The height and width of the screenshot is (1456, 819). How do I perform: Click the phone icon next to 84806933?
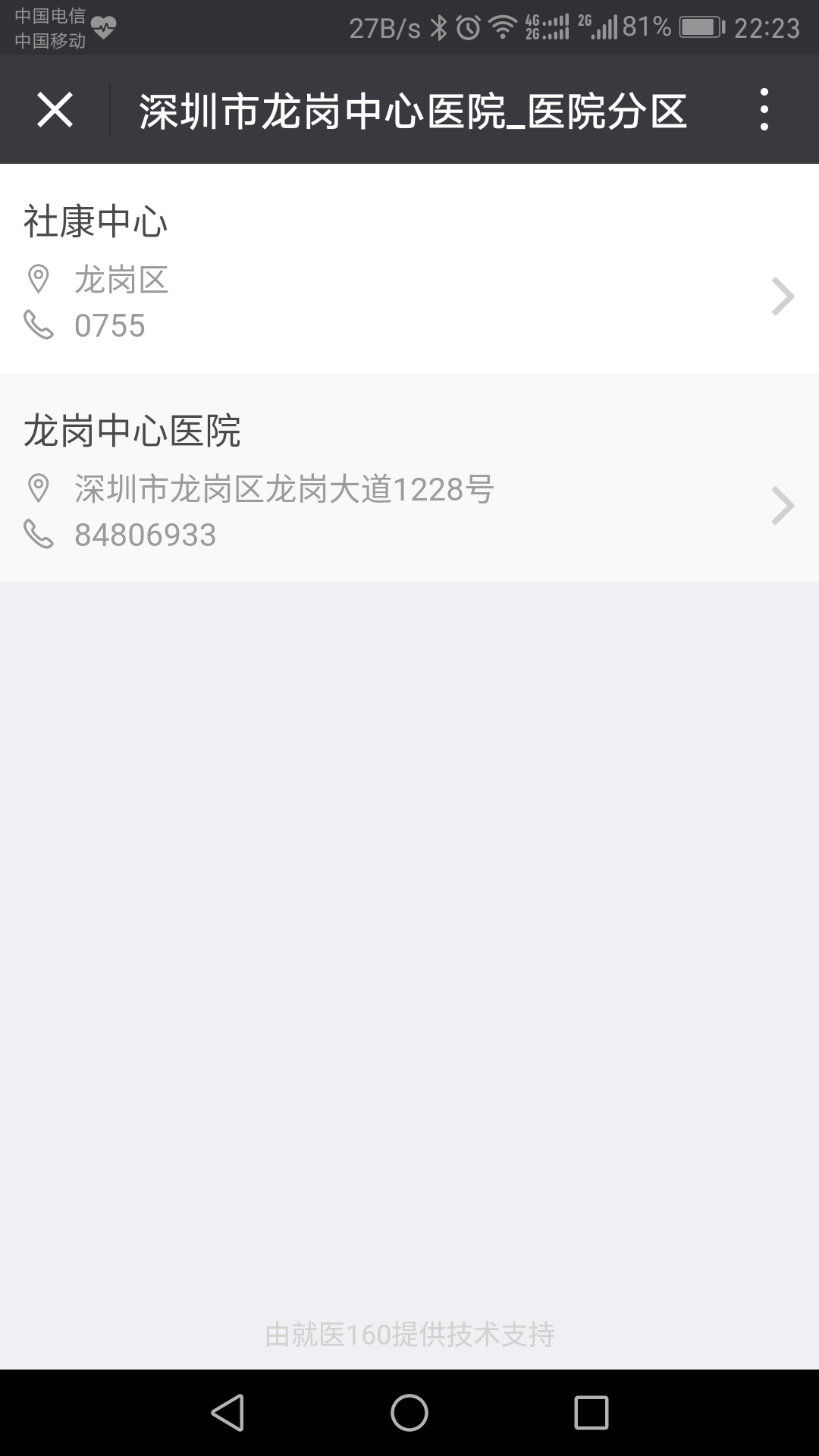pyautogui.click(x=38, y=535)
